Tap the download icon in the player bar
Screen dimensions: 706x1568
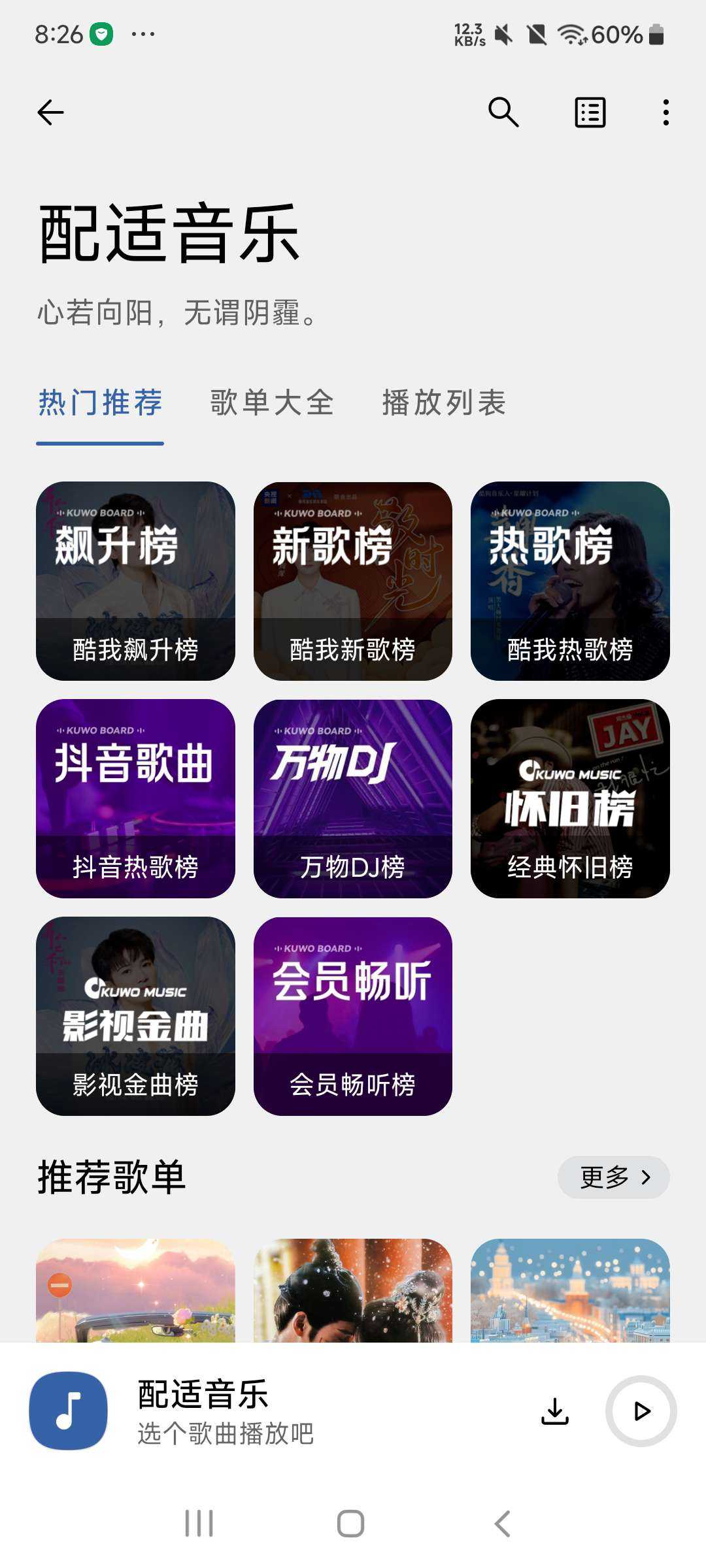tap(555, 1411)
